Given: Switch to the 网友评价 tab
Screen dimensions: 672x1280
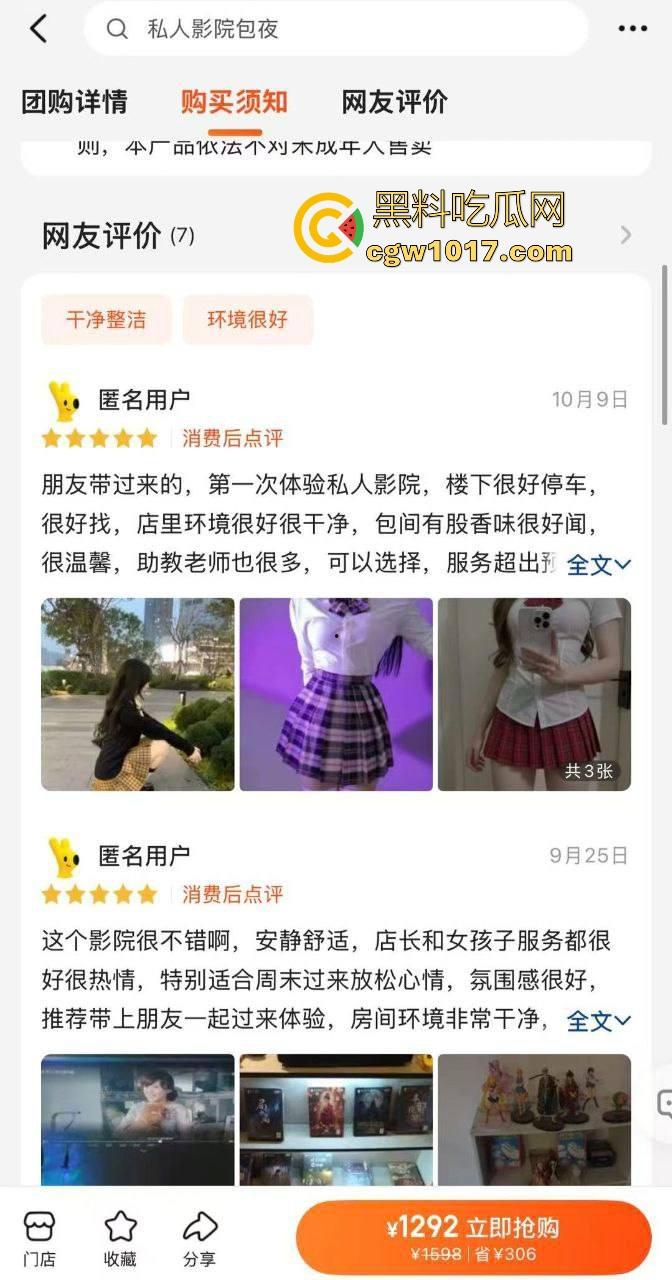Looking at the screenshot, I should [394, 102].
